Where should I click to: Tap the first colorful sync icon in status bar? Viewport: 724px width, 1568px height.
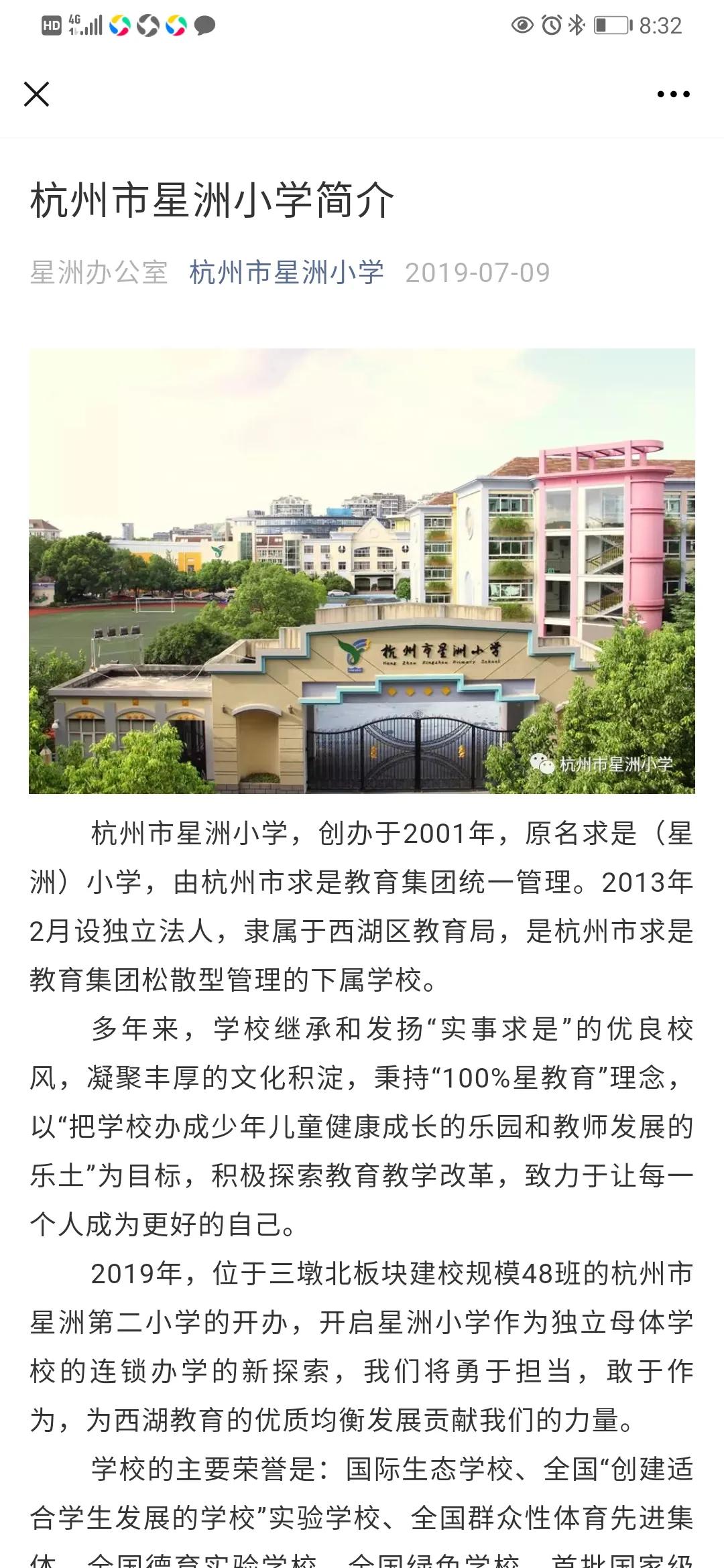(119, 25)
